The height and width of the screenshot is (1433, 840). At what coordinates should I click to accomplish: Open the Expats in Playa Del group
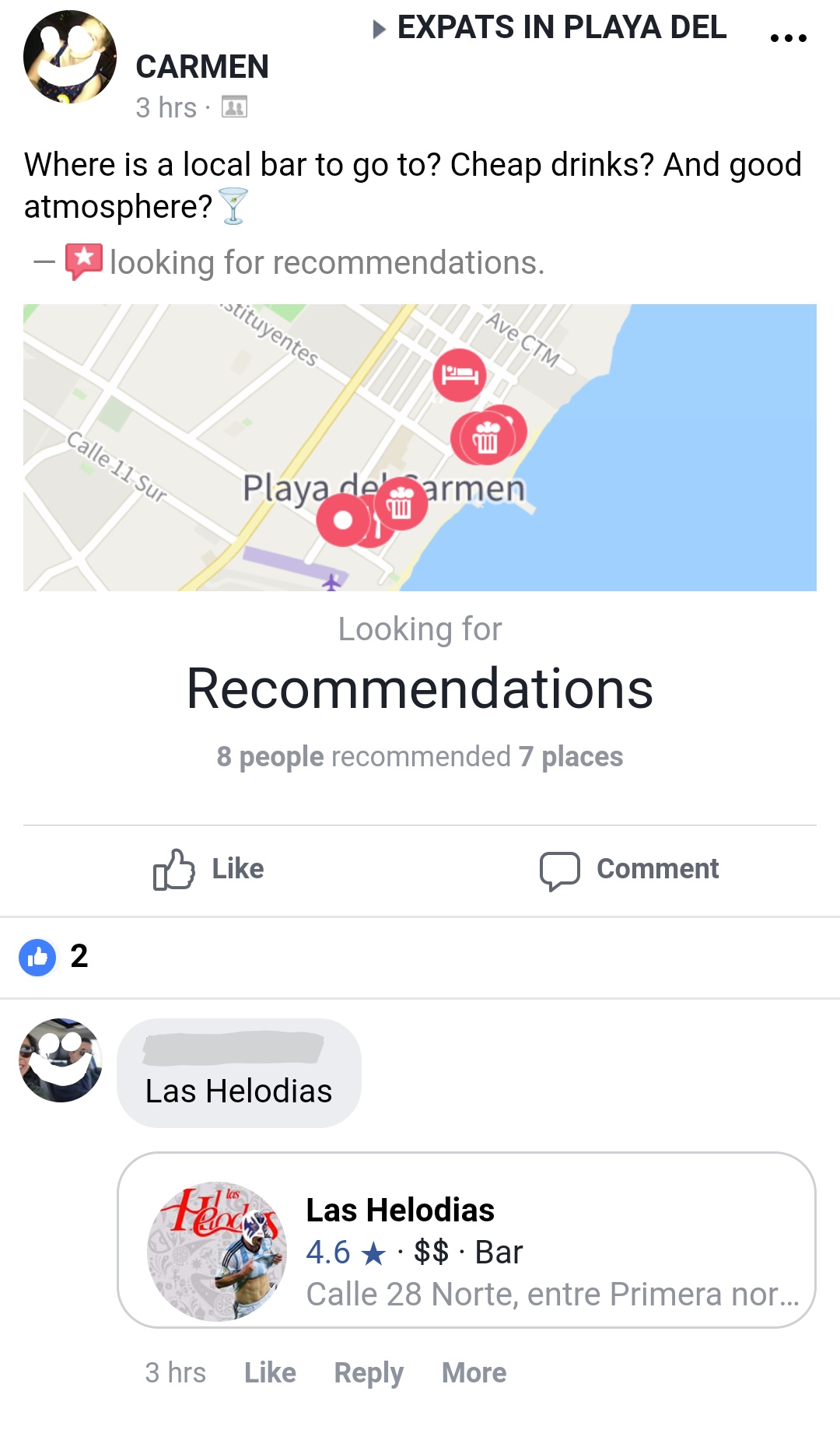tap(561, 28)
